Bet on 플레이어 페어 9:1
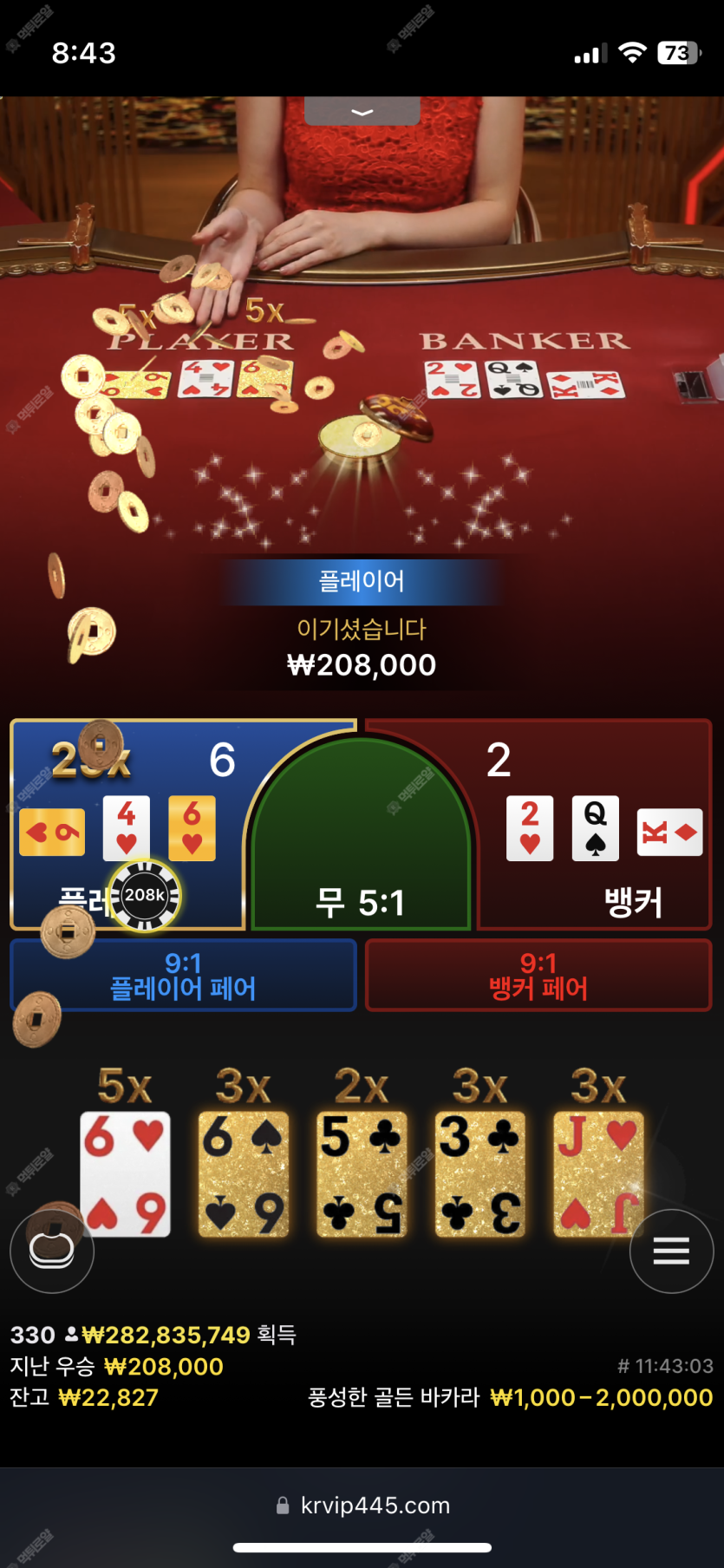Image resolution: width=724 pixels, height=1568 pixels. [x=183, y=976]
